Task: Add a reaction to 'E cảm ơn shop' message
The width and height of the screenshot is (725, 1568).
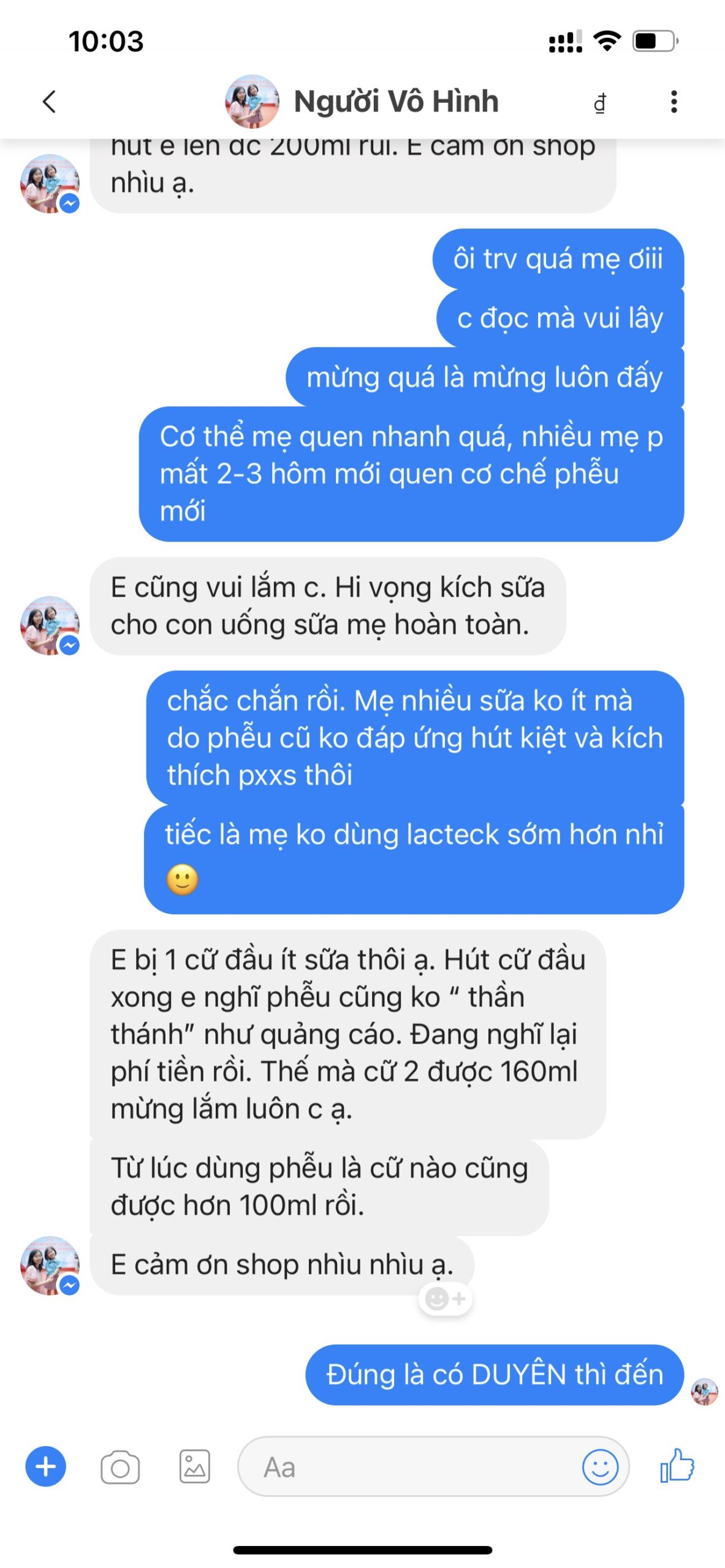Action: [446, 1298]
